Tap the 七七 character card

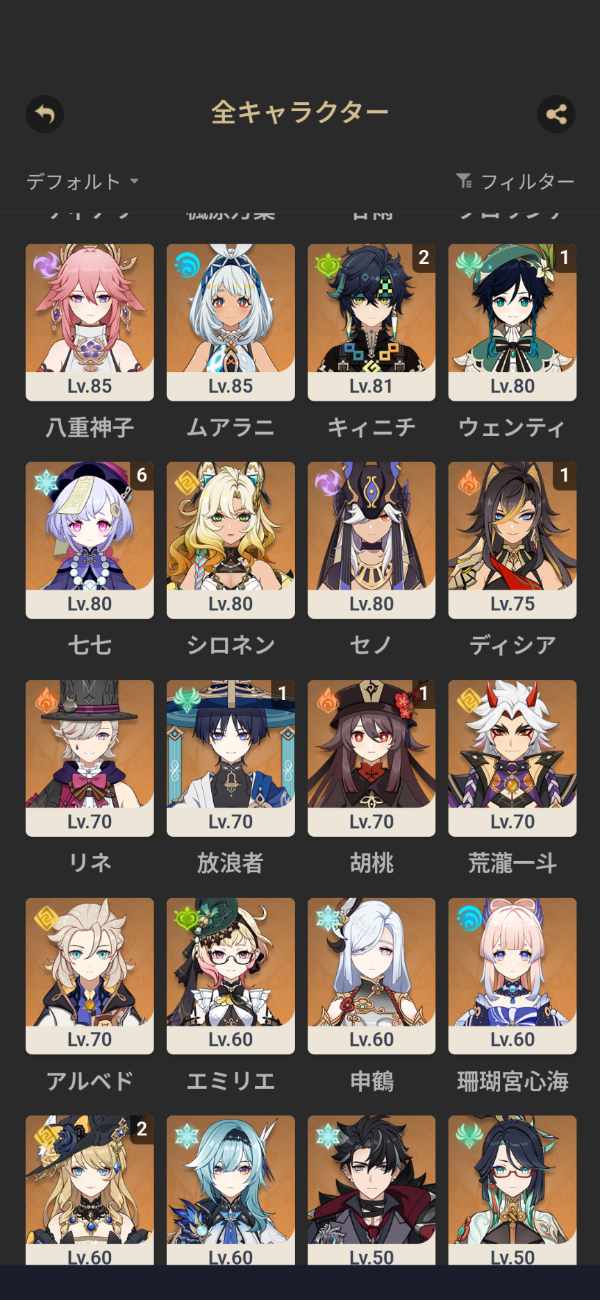coord(90,540)
